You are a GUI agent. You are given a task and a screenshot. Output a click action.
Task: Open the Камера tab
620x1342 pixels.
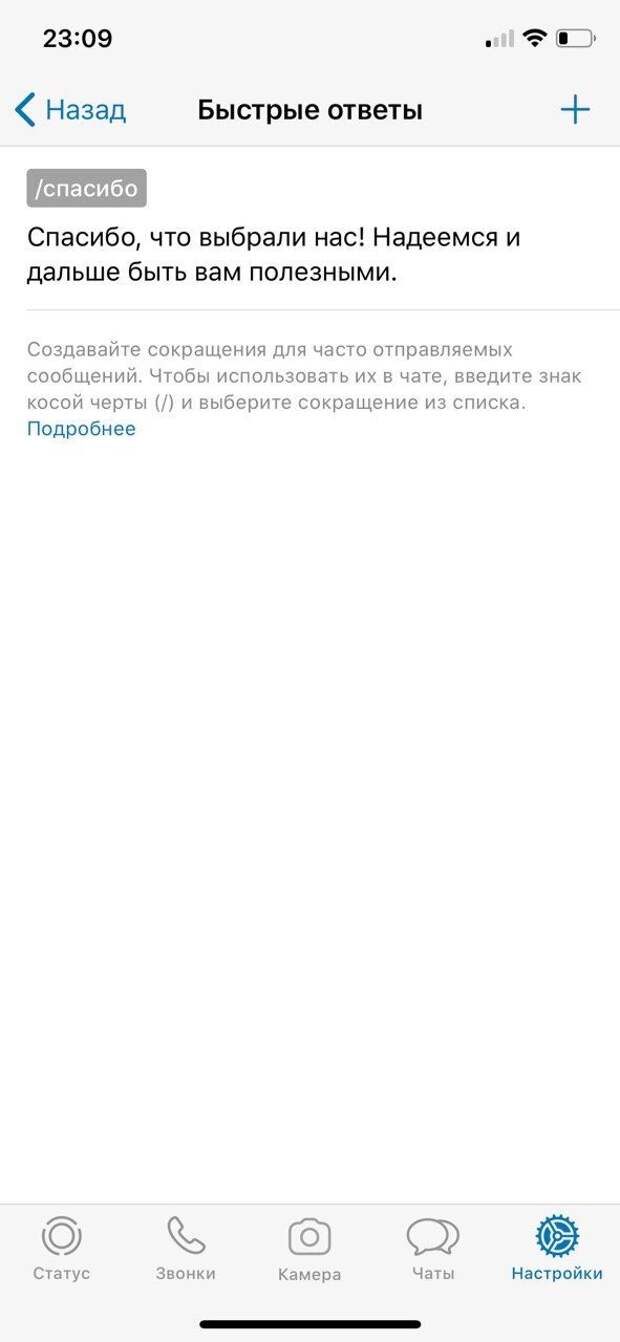(310, 1248)
